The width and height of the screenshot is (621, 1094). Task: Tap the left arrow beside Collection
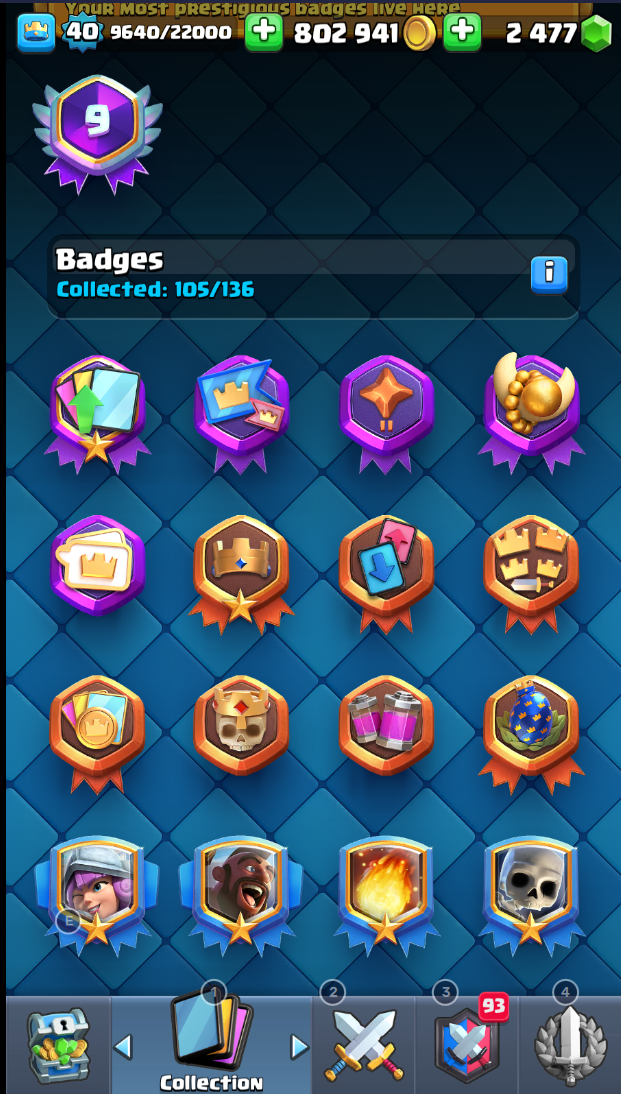[x=123, y=1046]
